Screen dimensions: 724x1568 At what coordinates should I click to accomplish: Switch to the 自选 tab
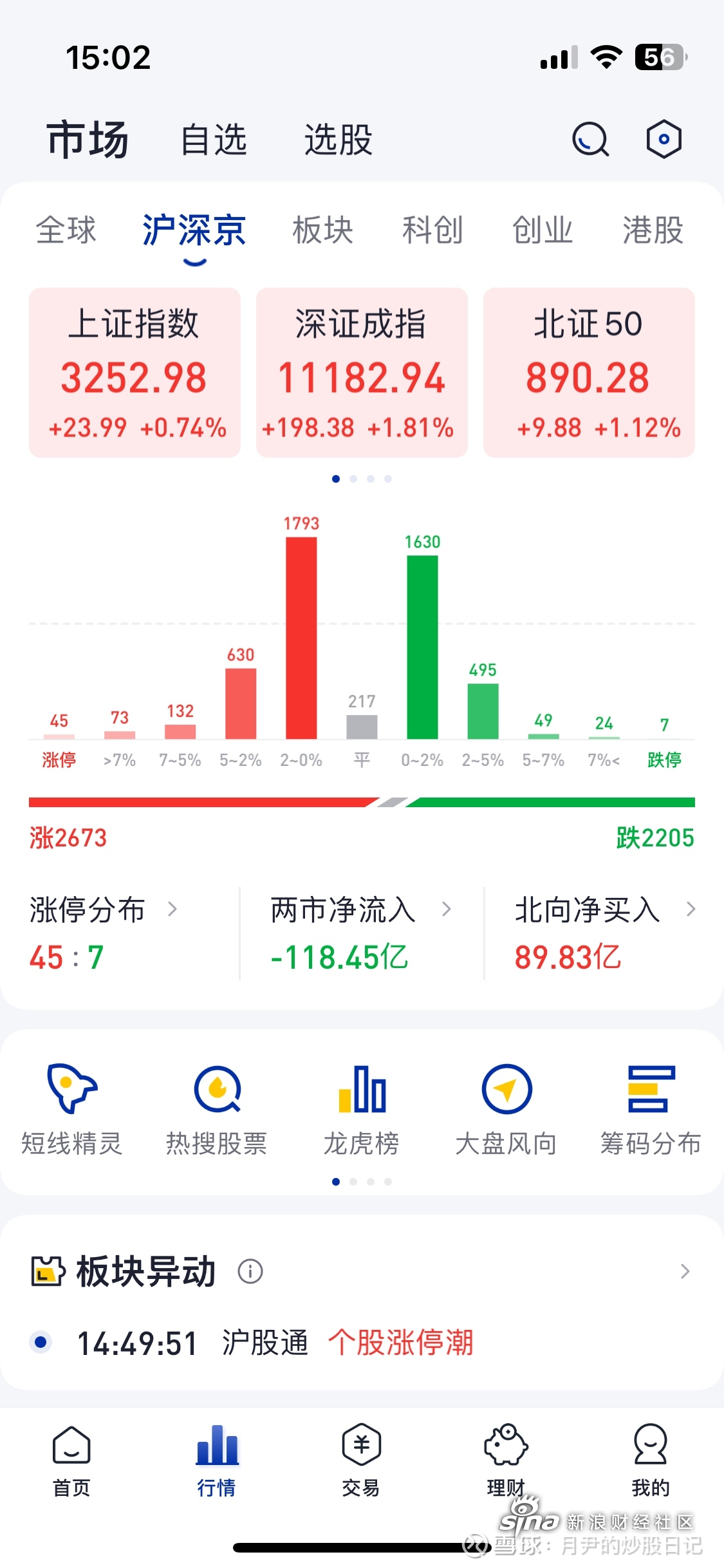point(214,140)
